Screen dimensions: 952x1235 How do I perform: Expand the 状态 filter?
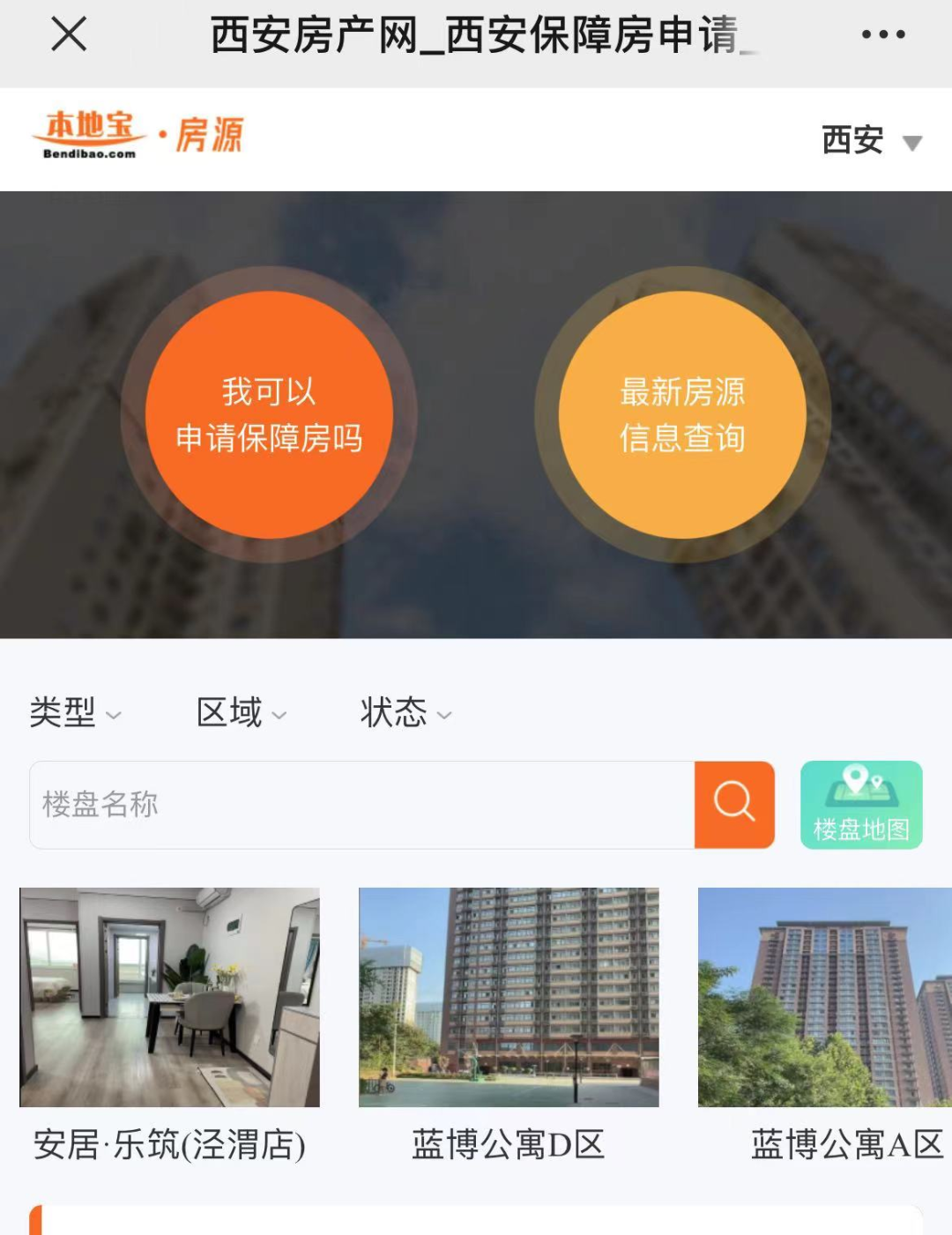tap(405, 712)
